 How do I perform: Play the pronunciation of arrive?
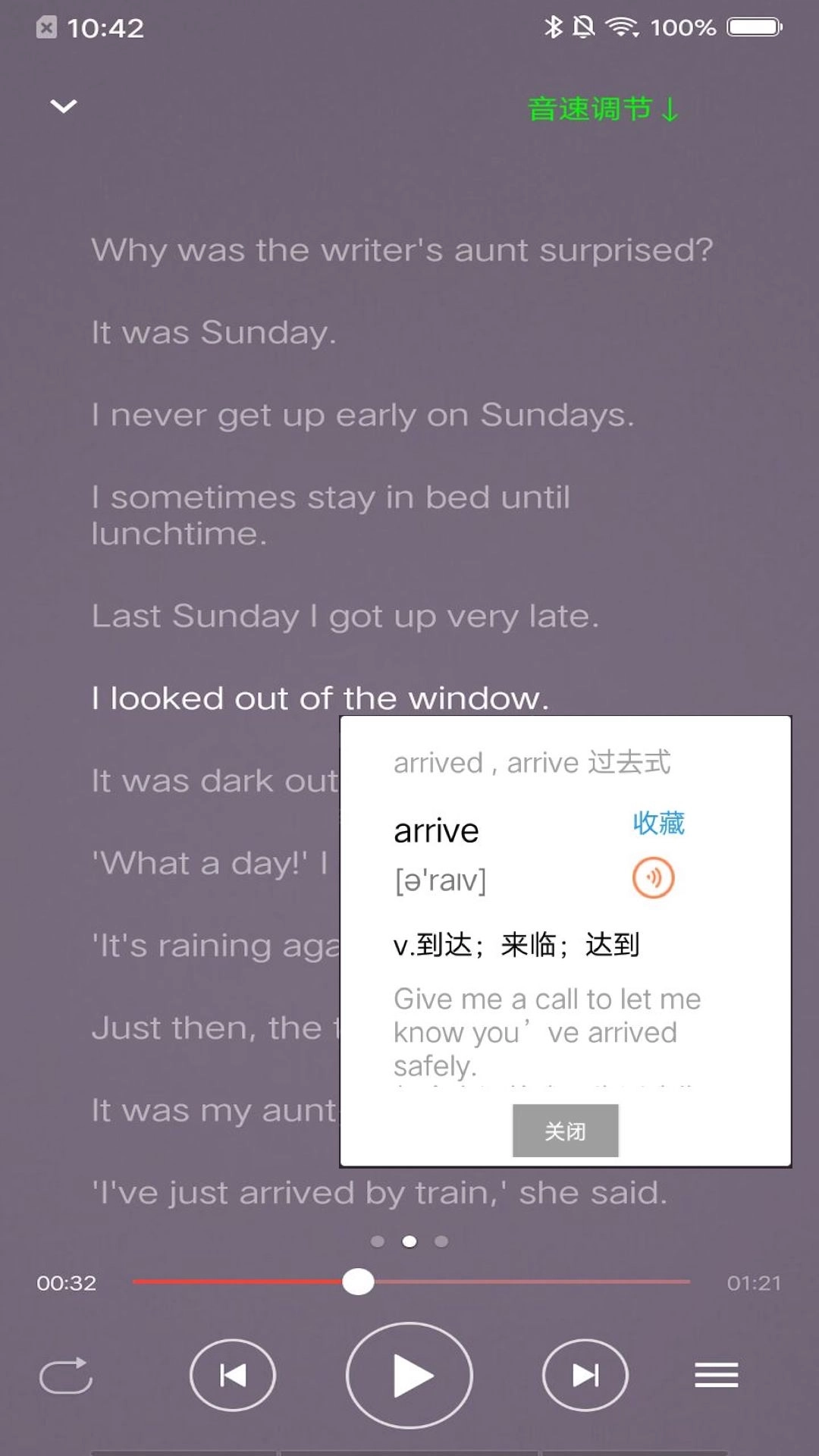653,878
